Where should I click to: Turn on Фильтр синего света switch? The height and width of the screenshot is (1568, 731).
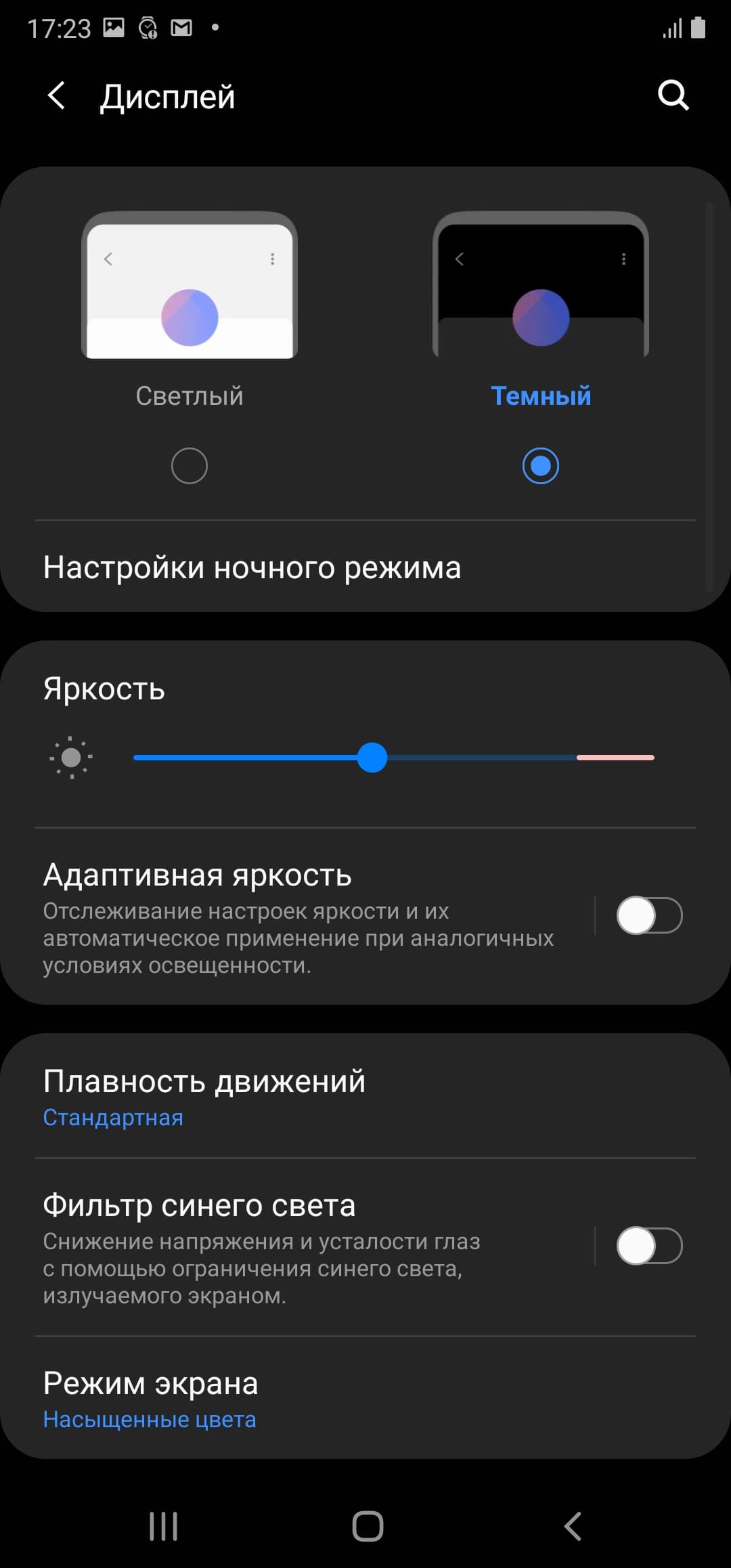coord(648,1246)
